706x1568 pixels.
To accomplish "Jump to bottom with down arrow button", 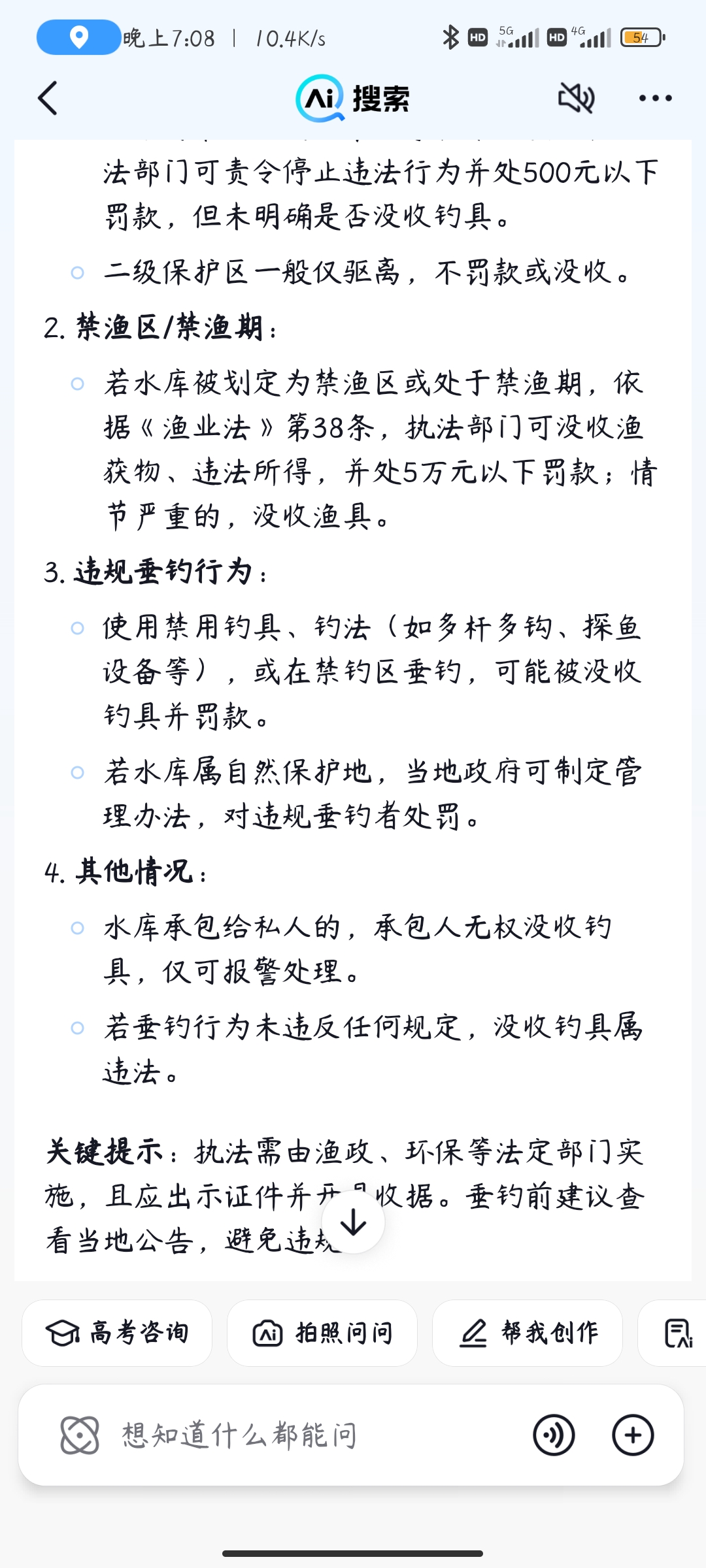I will pos(353,1222).
